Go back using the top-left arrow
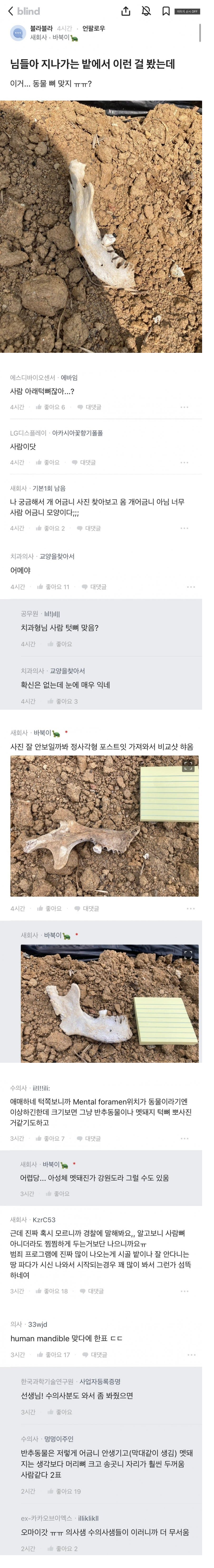The height and width of the screenshot is (1568, 214). pyautogui.click(x=10, y=11)
